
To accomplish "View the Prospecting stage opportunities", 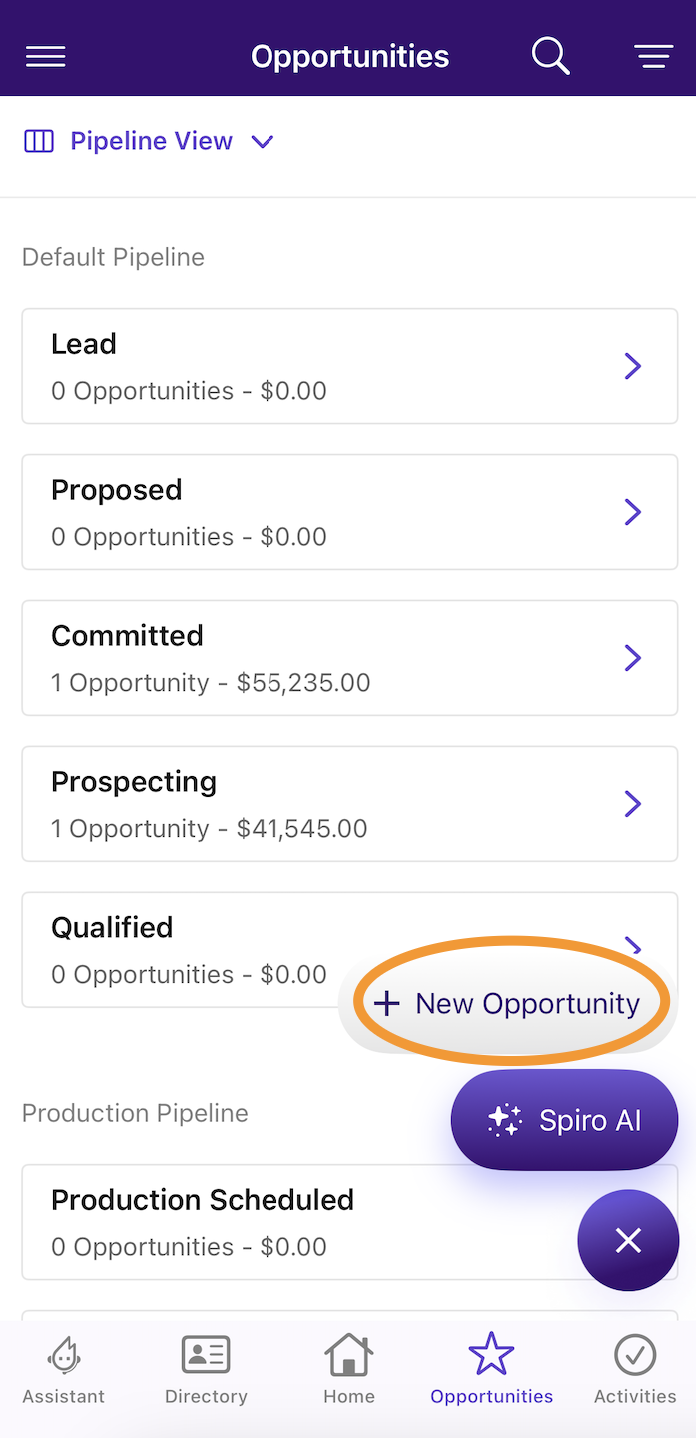I will tap(350, 804).
